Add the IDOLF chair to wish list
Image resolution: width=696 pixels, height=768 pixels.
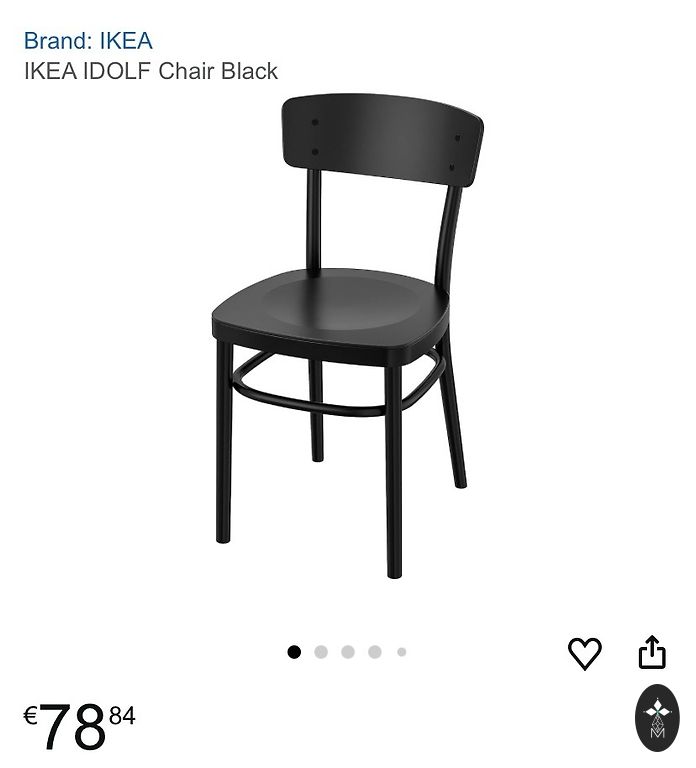tap(585, 653)
